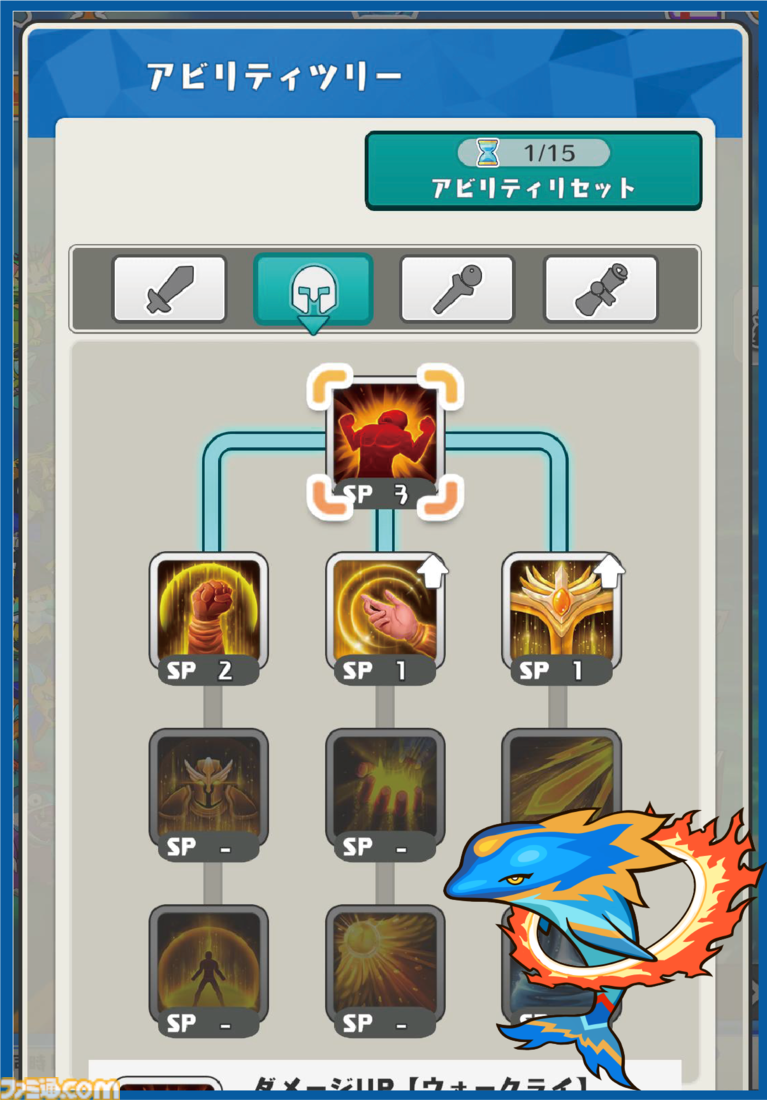This screenshot has width=767, height=1100.
Task: Select the locked armored knight skill
Action: pyautogui.click(x=209, y=787)
